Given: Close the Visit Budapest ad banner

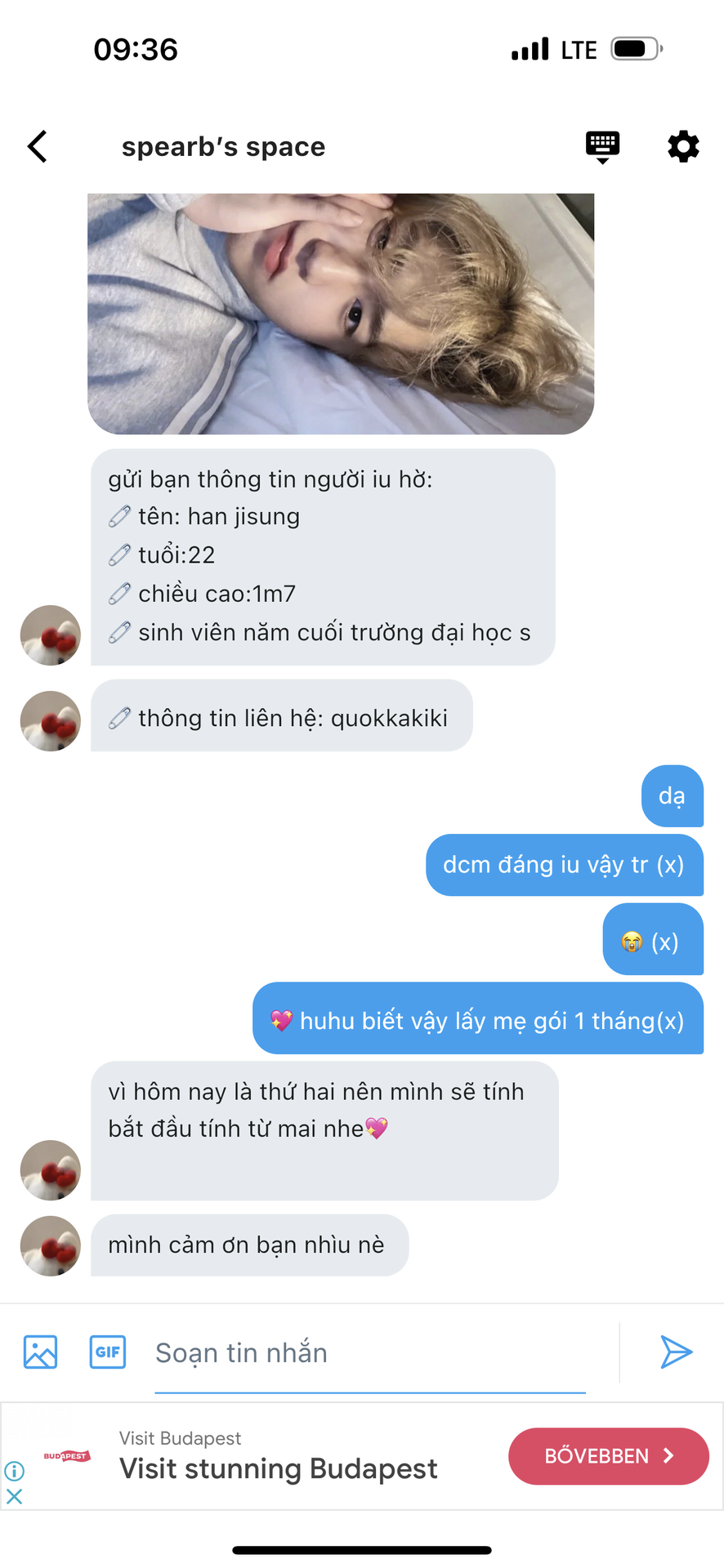Looking at the screenshot, I should pos(14,1497).
